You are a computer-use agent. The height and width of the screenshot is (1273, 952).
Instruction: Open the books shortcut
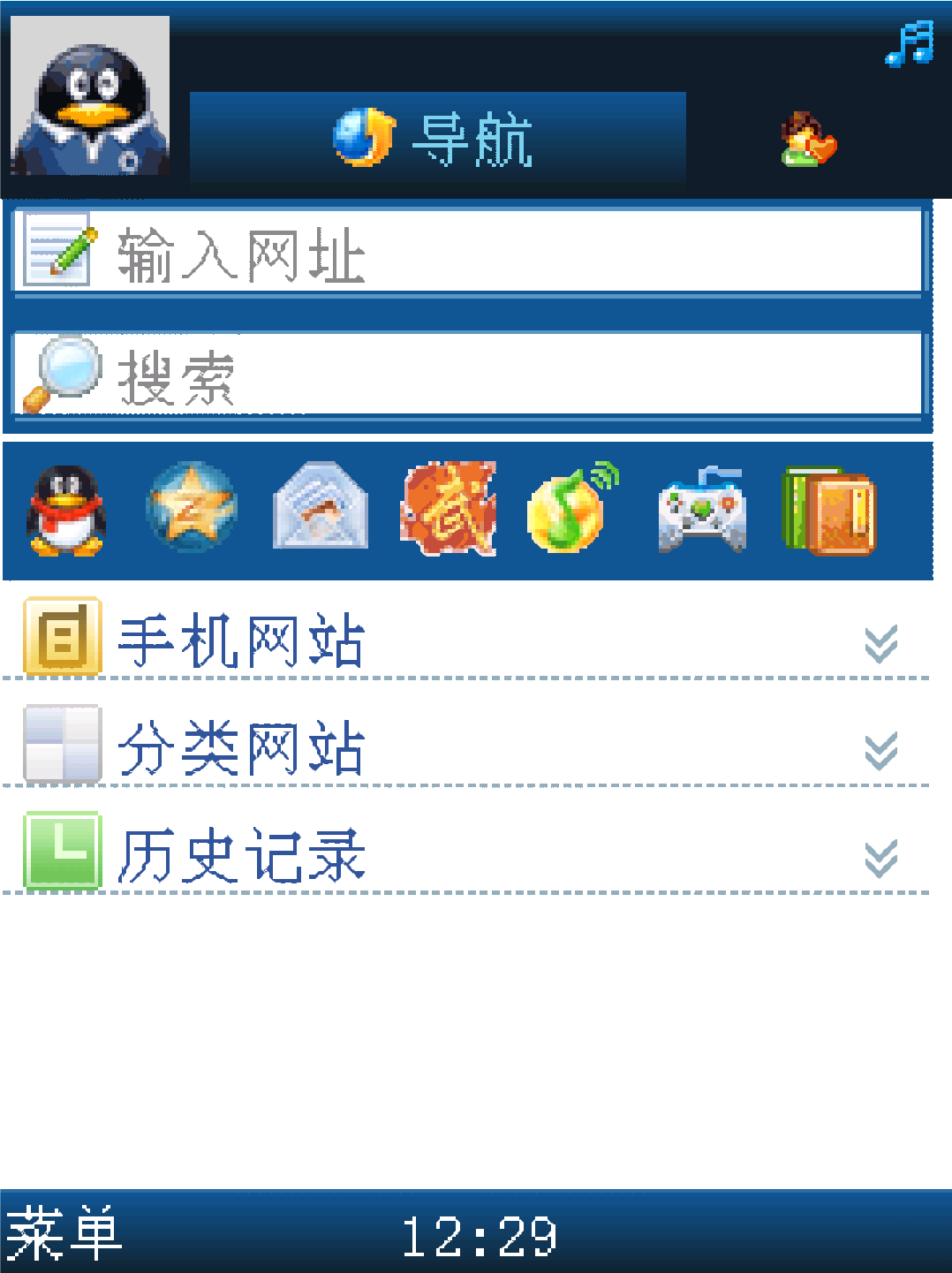point(828,511)
